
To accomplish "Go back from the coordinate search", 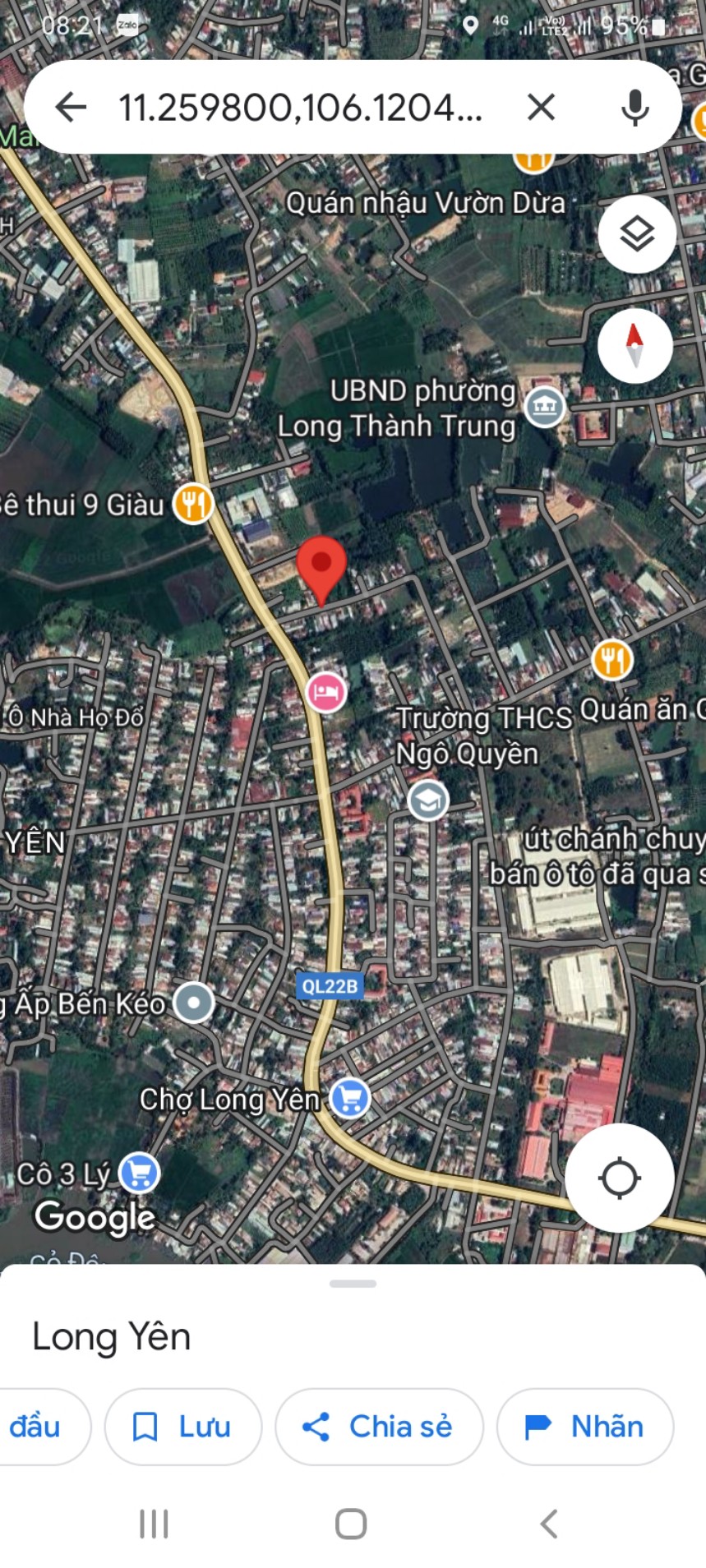I will (71, 107).
